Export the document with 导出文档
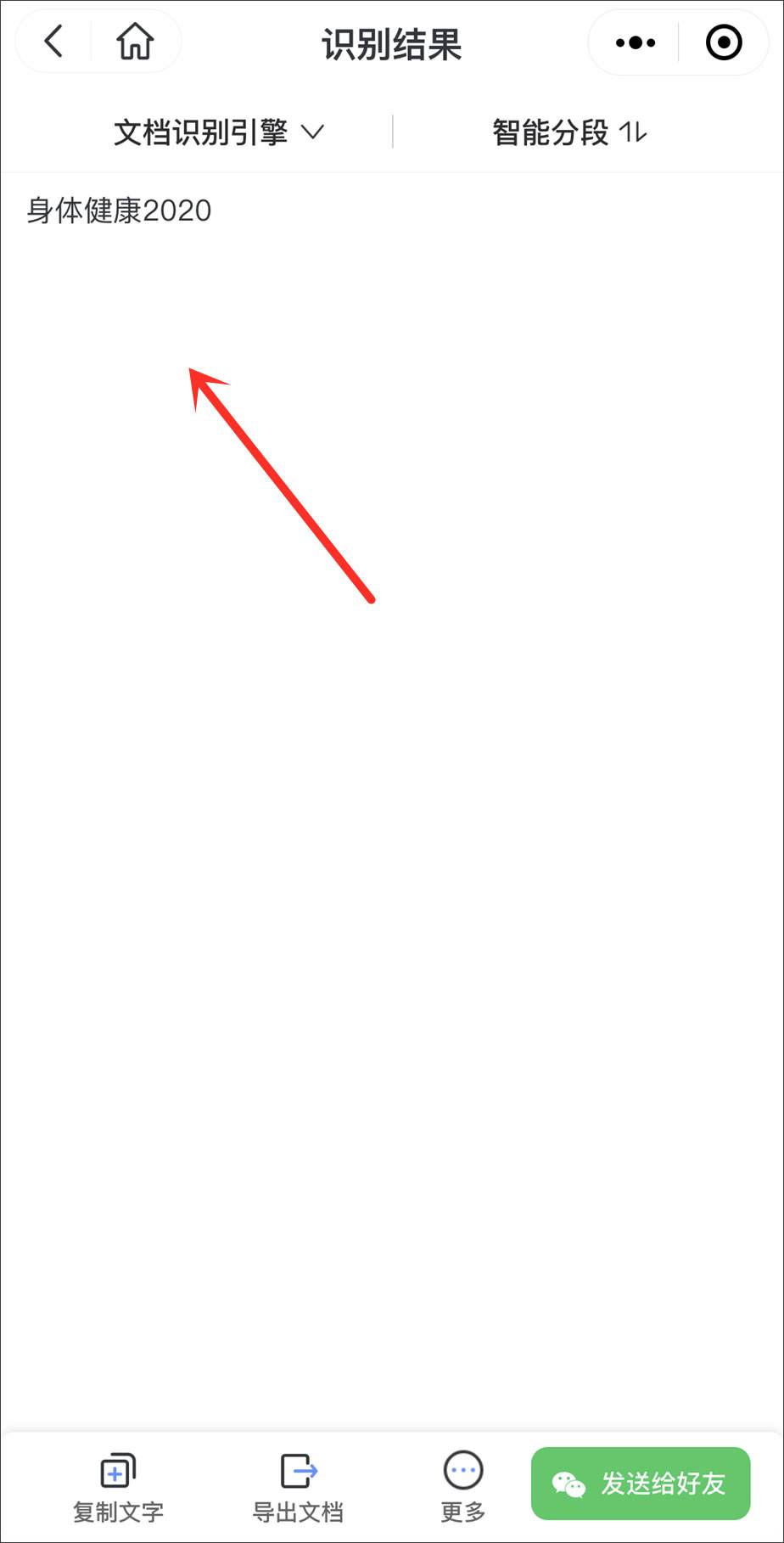This screenshot has height=1543, width=784. point(298,1487)
